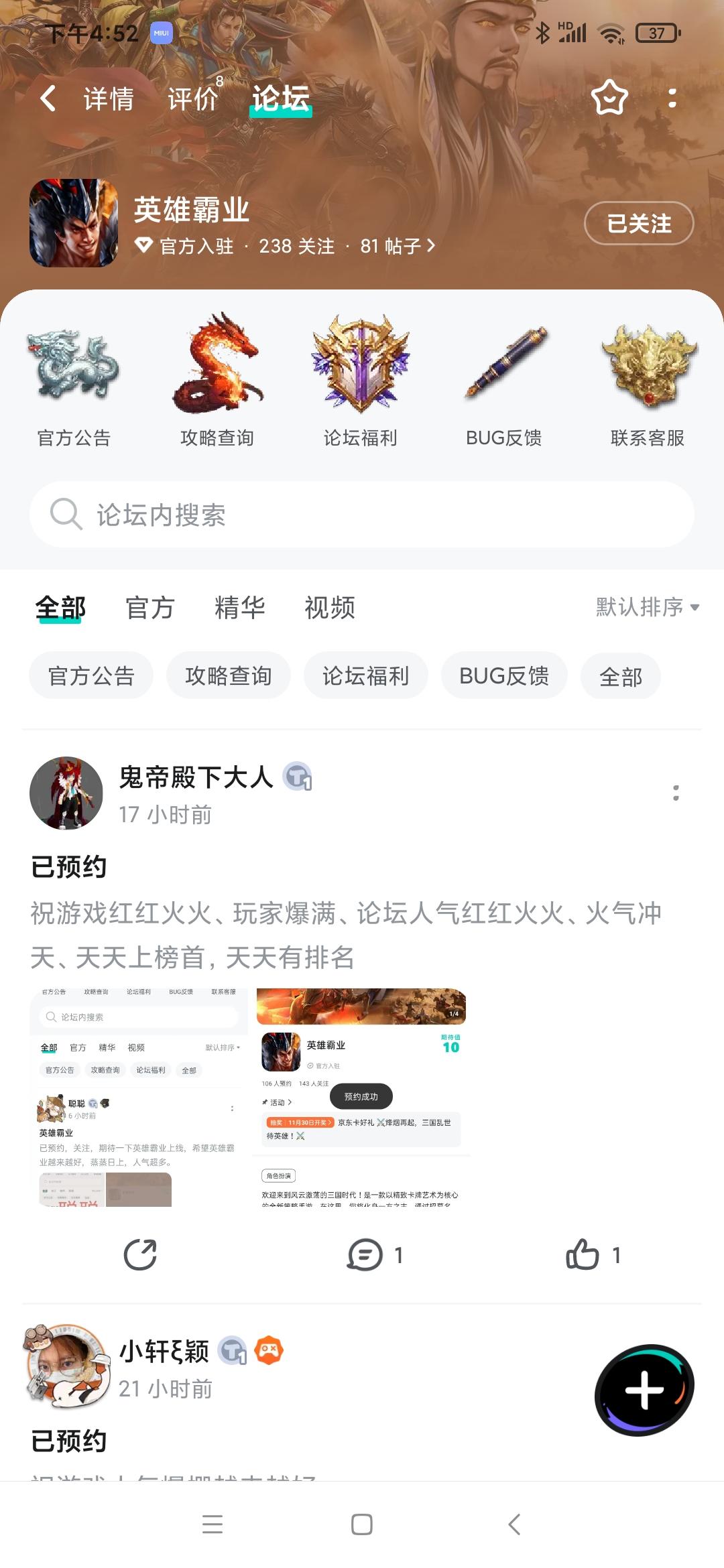Share 鬼帝殿下大人's post via share icon

(139, 1256)
